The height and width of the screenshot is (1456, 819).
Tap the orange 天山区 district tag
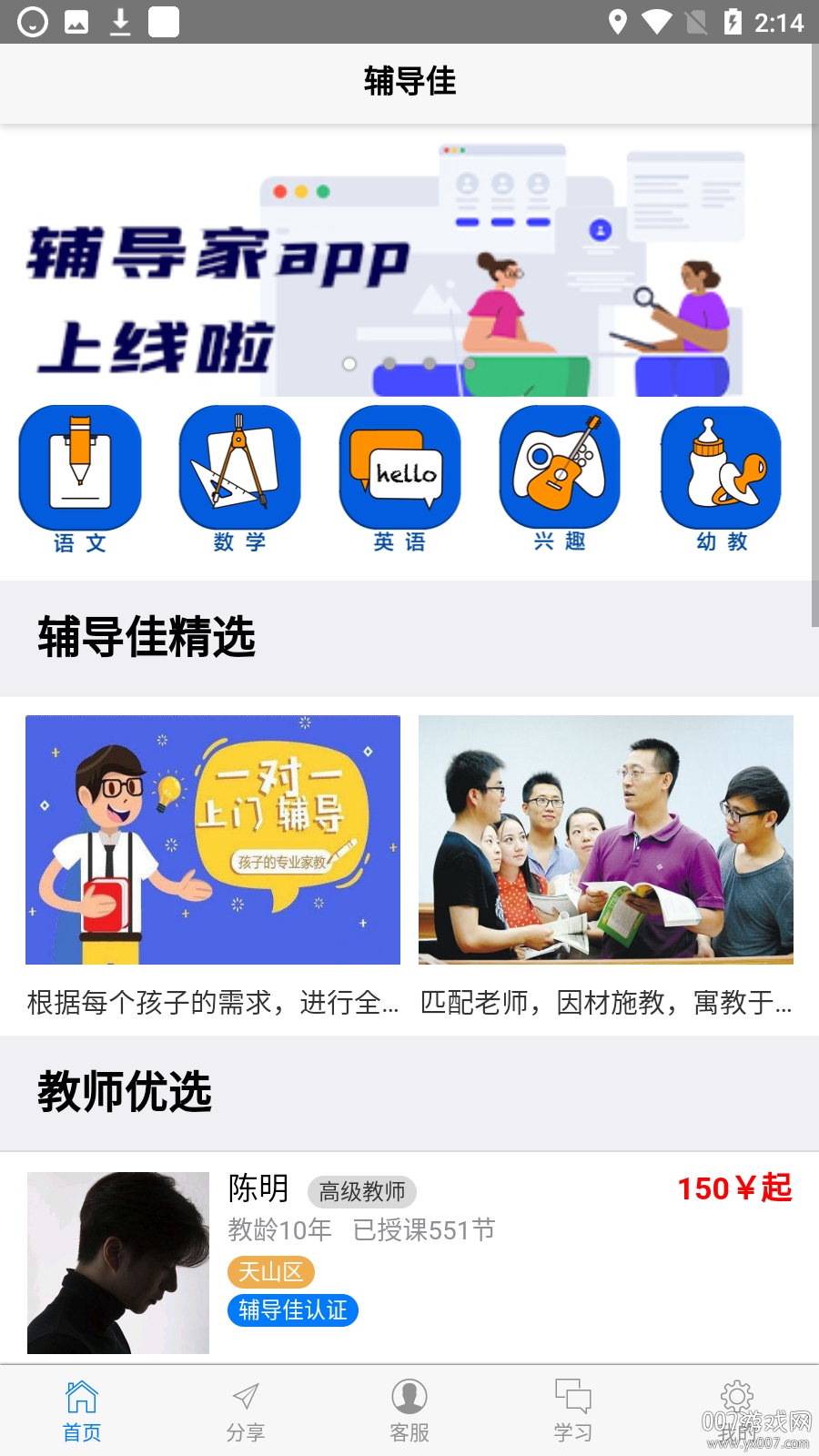coord(270,1272)
